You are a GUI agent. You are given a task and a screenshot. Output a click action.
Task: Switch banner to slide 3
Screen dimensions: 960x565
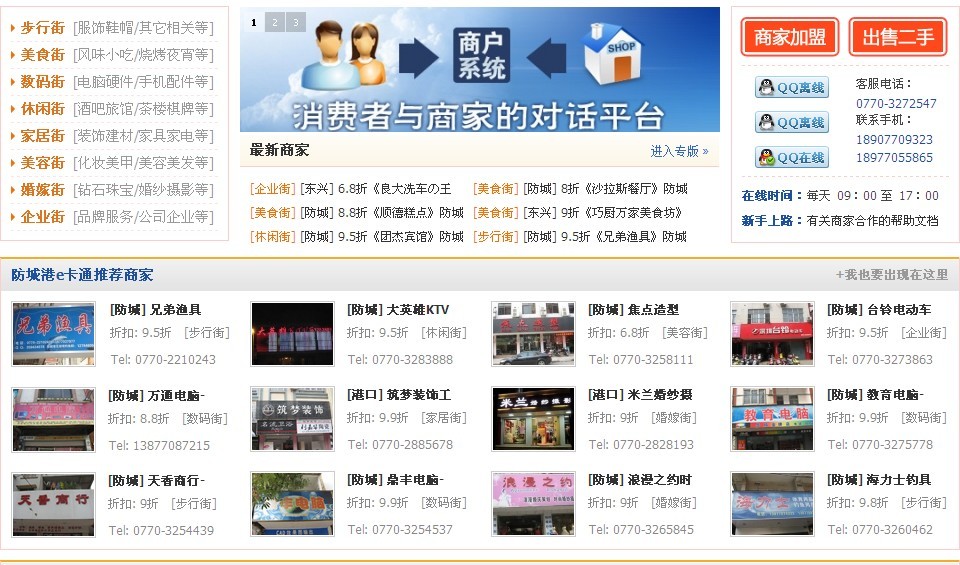(295, 22)
